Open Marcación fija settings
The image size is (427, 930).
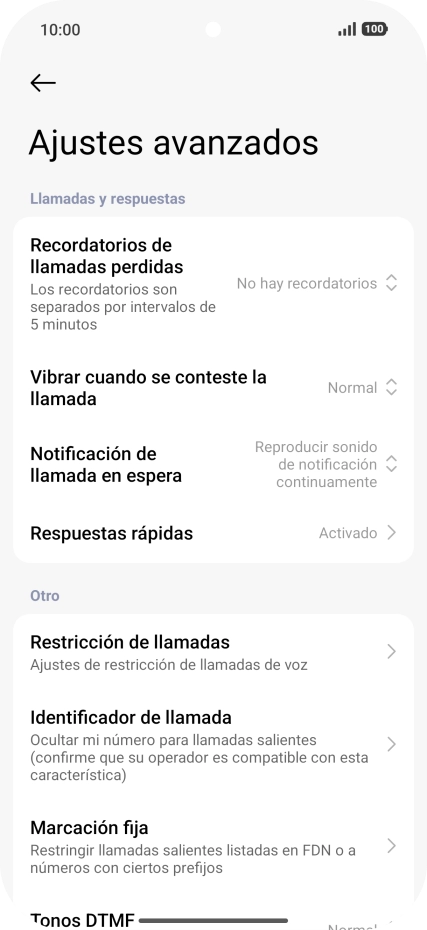(x=214, y=846)
